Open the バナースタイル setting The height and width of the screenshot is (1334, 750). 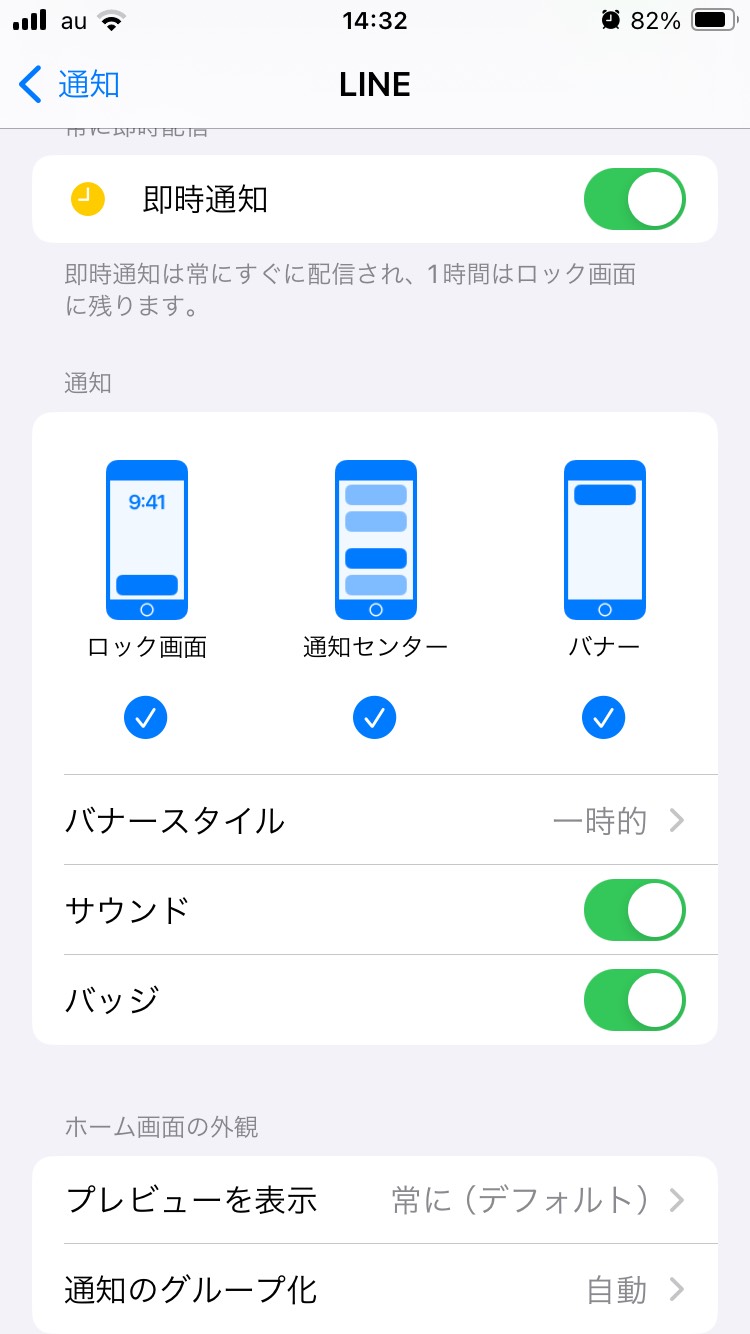pyautogui.click(x=375, y=821)
